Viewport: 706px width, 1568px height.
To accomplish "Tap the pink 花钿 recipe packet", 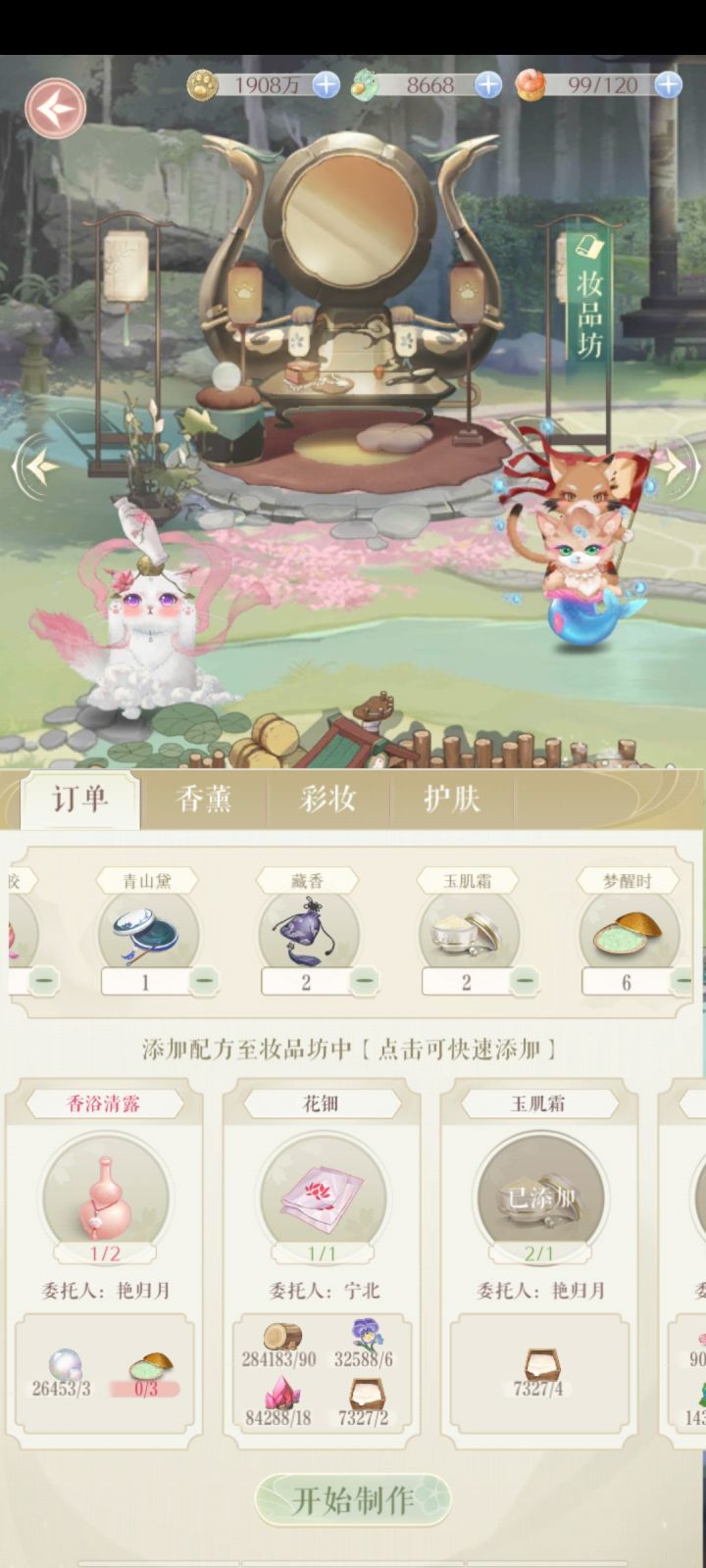I will (x=323, y=1196).
